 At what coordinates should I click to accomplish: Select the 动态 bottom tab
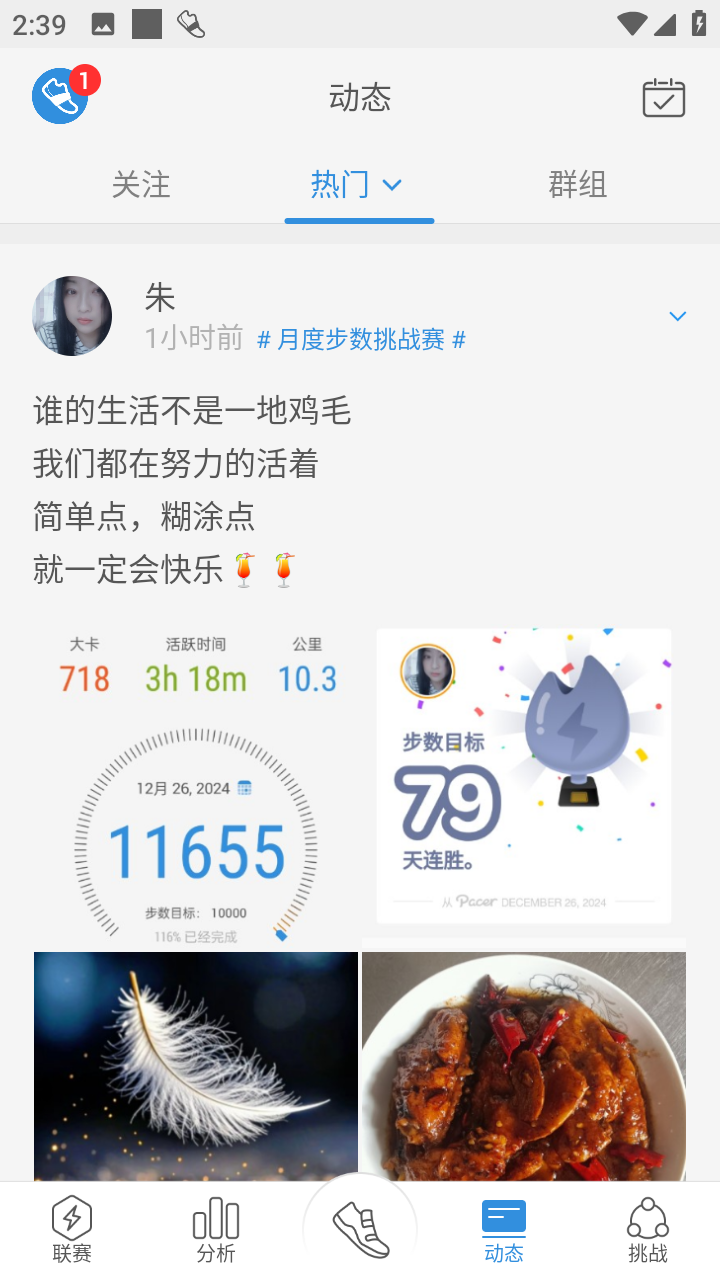pos(504,1230)
